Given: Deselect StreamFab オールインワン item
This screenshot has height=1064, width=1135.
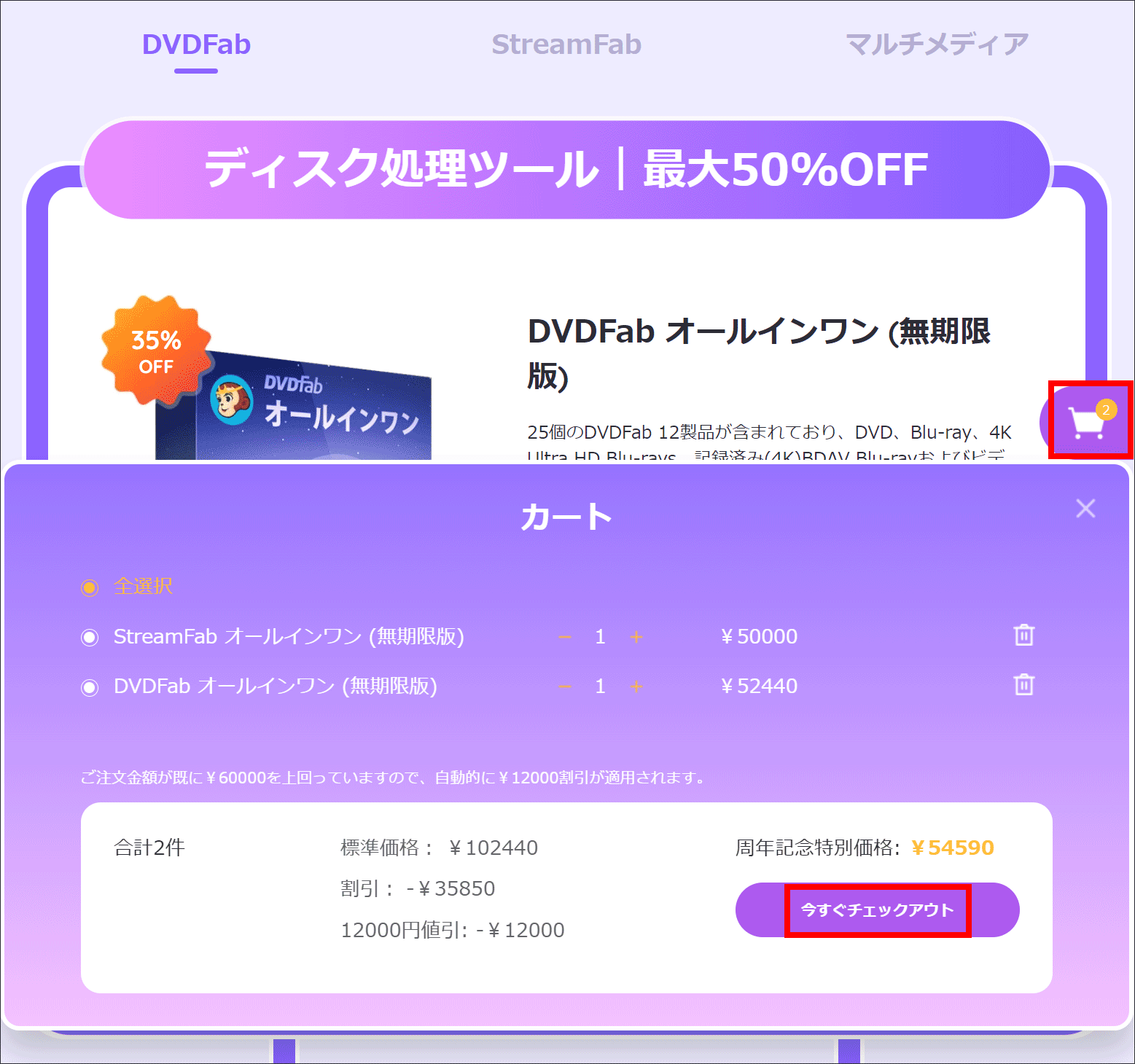Looking at the screenshot, I should (90, 638).
